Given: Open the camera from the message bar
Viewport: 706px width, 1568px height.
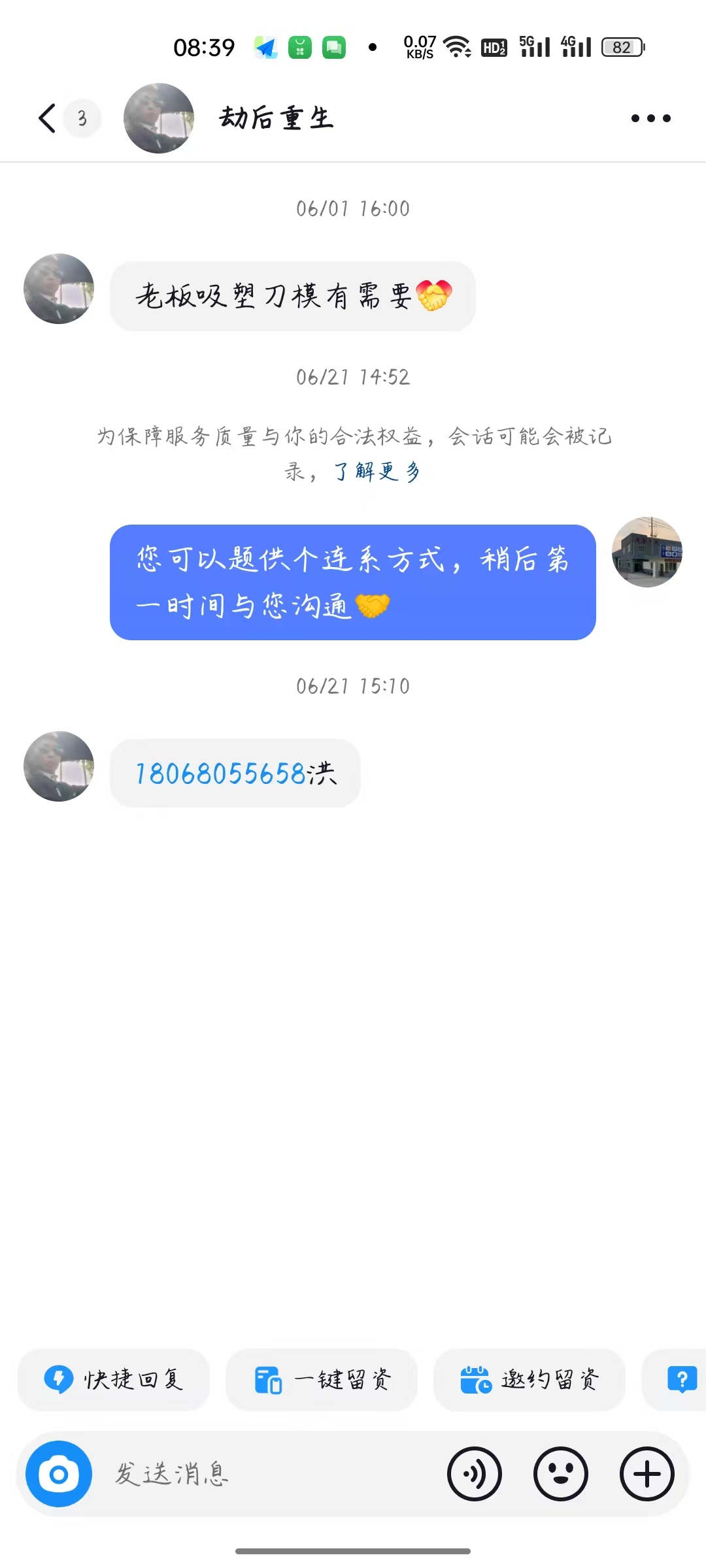Looking at the screenshot, I should tap(59, 1474).
